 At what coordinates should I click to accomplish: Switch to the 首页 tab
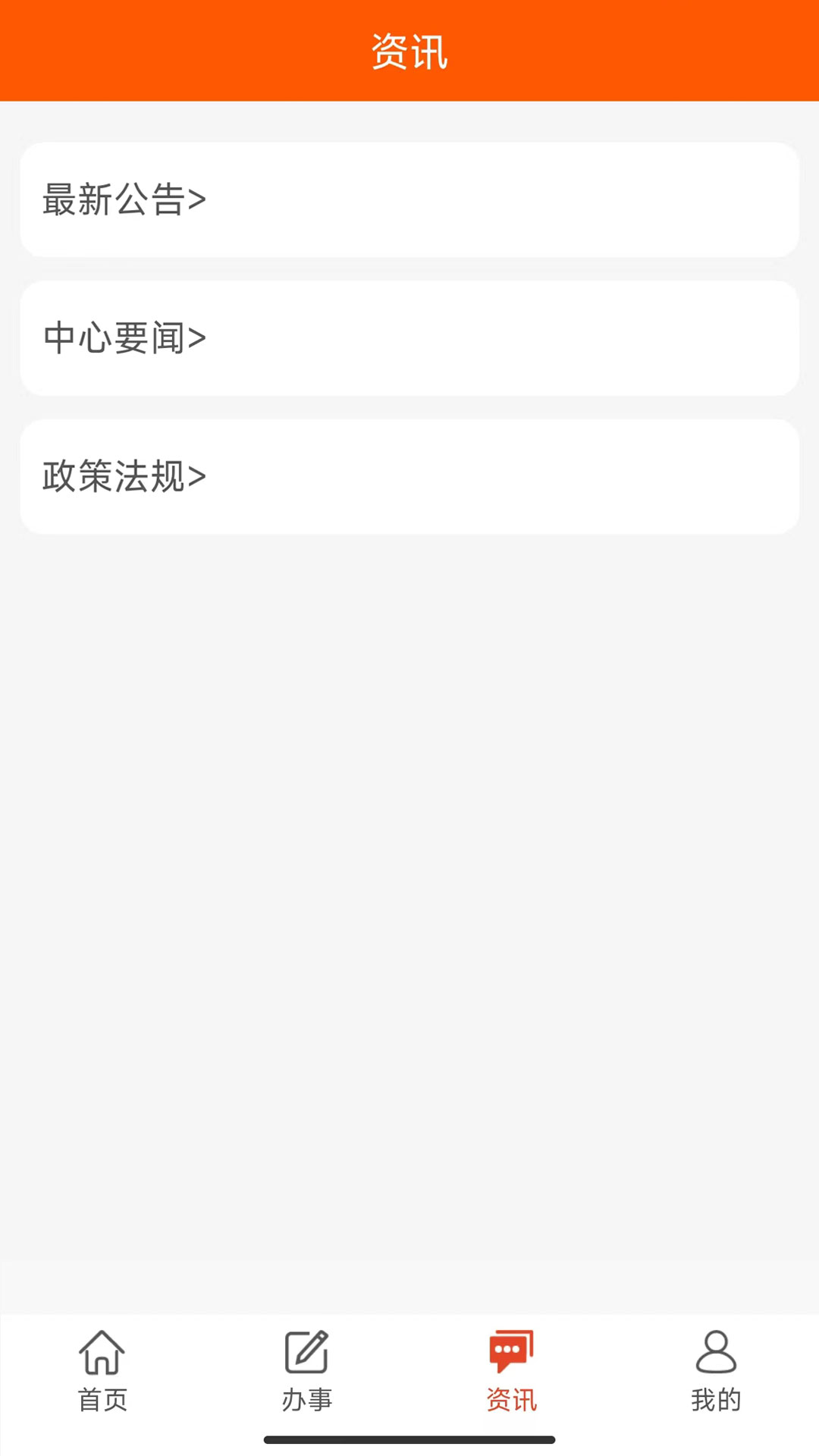pyautogui.click(x=101, y=1399)
